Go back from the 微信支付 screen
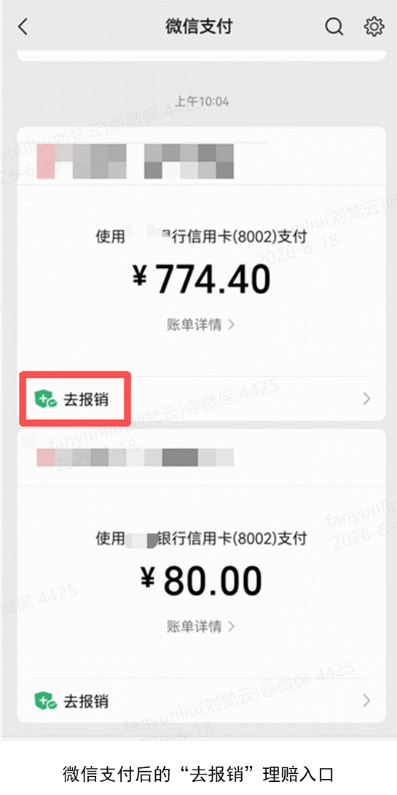This screenshot has width=397, height=795. point(22,27)
